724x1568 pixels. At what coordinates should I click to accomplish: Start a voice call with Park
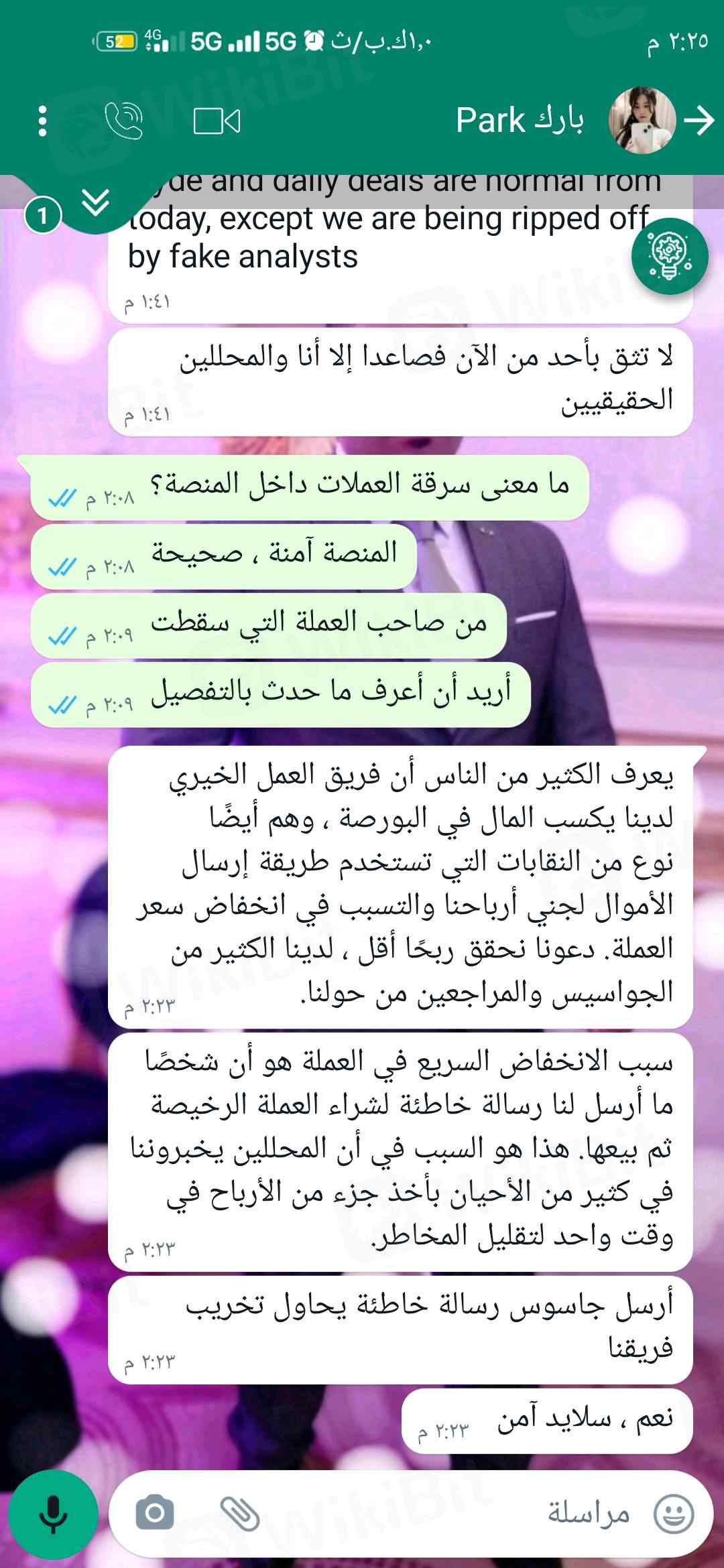point(124,121)
